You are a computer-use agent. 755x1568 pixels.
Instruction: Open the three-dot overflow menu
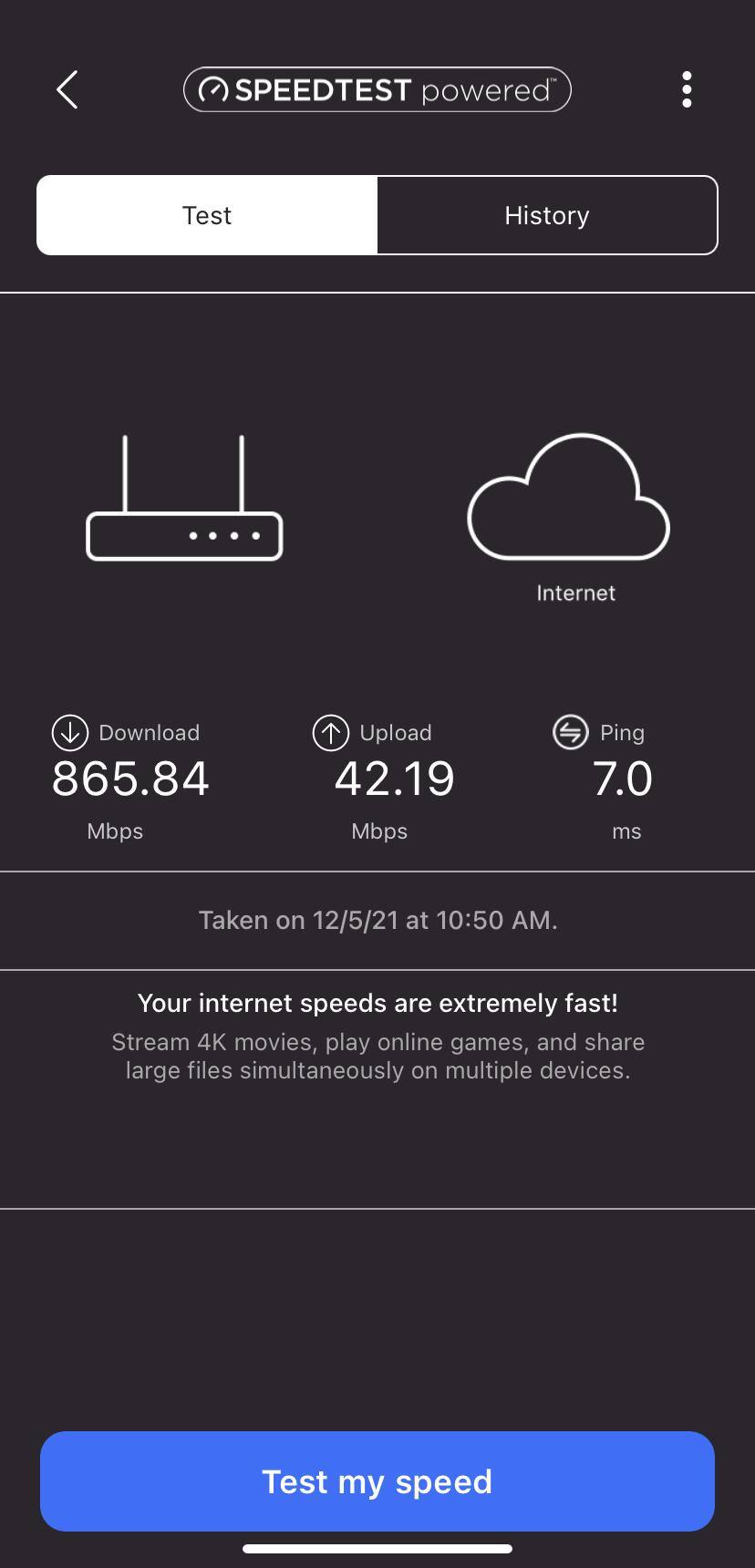(687, 89)
